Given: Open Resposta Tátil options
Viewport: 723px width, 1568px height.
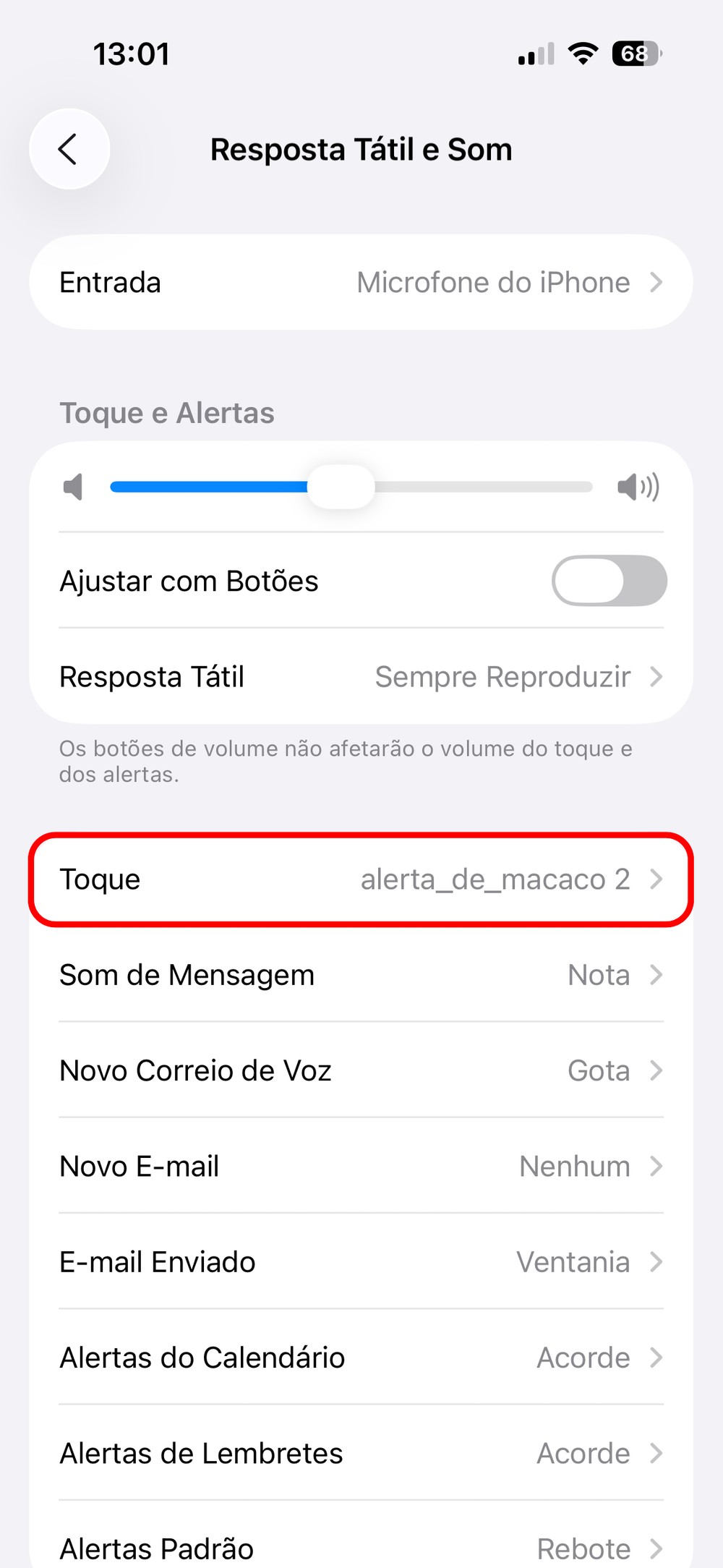Looking at the screenshot, I should point(361,677).
